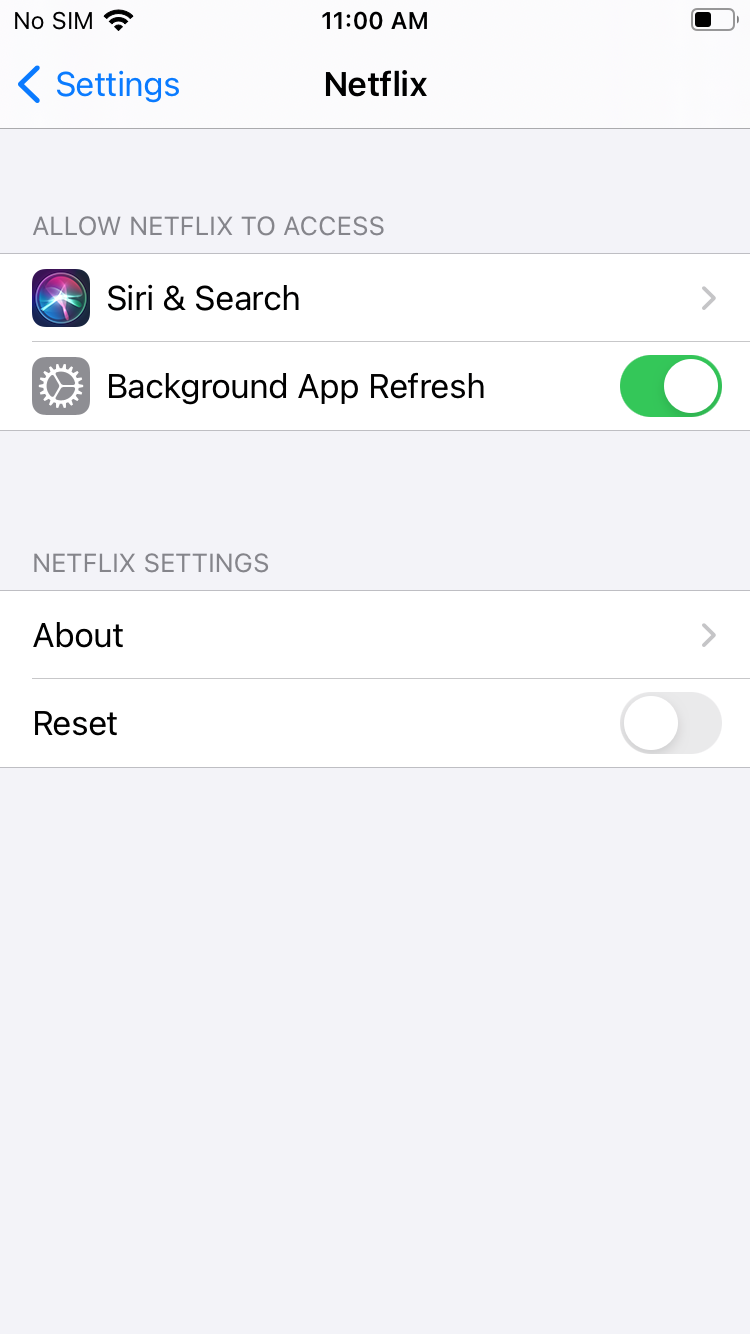Click the blue back chevron icon
750x1334 pixels.
click(x=28, y=85)
